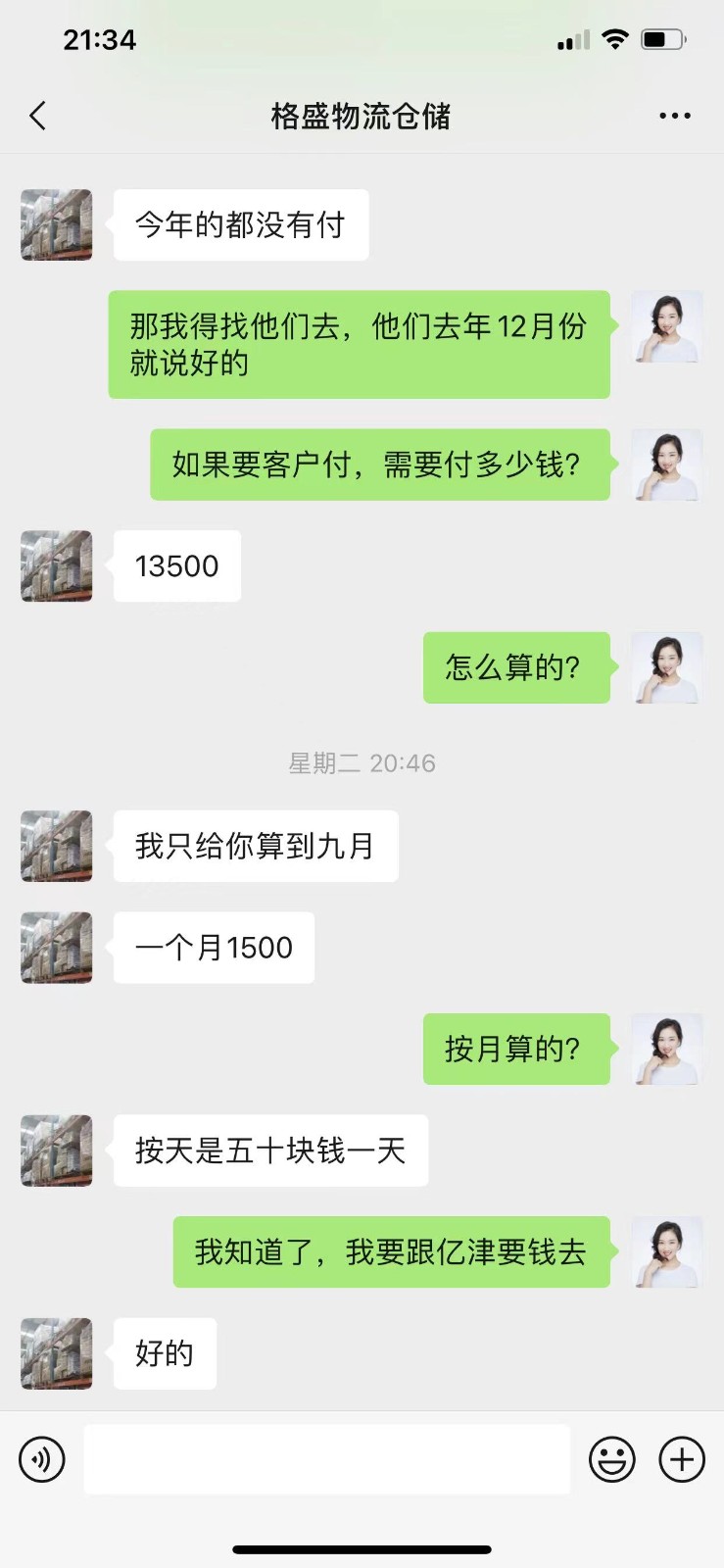Open the chat info overflow menu
Viewport: 724px width, 1568px height.
(x=674, y=116)
